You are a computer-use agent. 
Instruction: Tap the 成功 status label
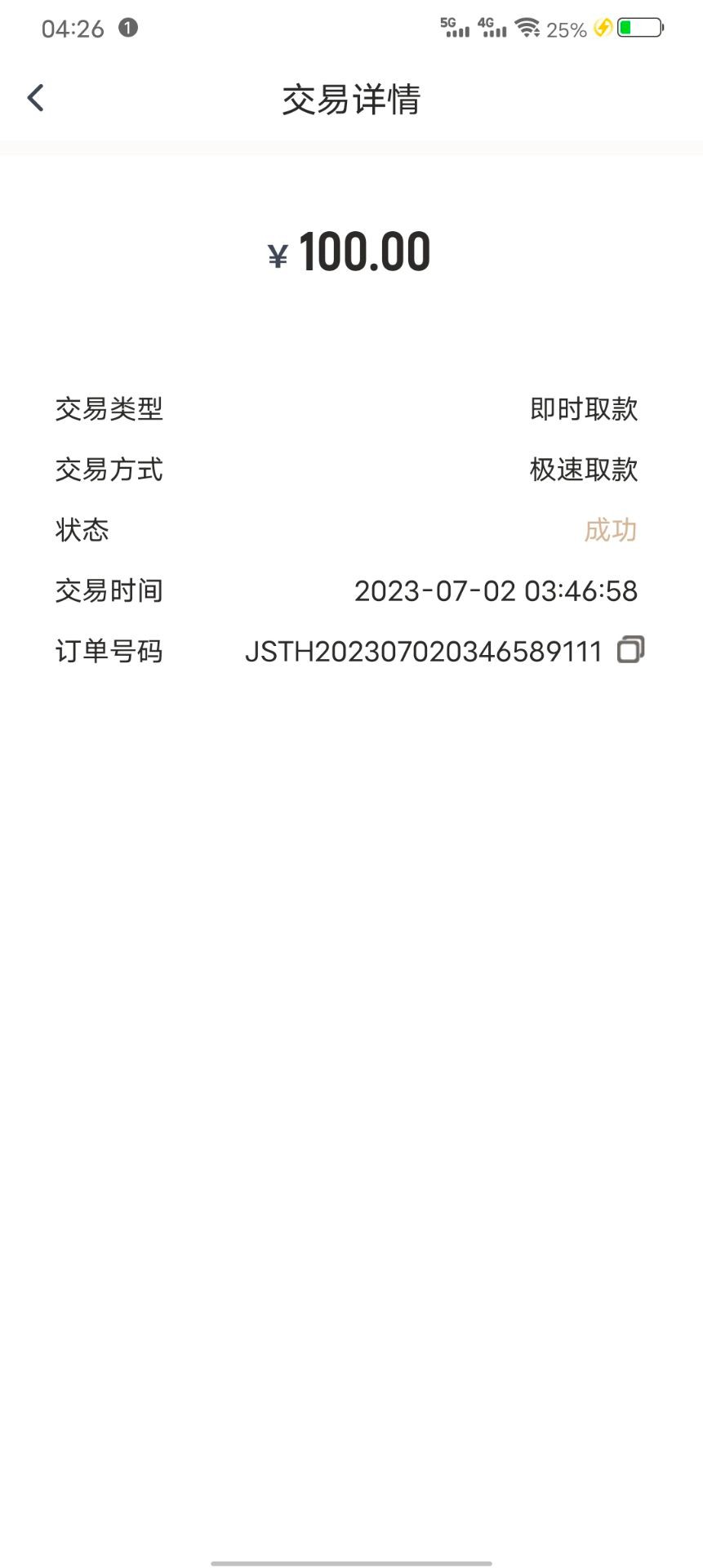coord(610,530)
